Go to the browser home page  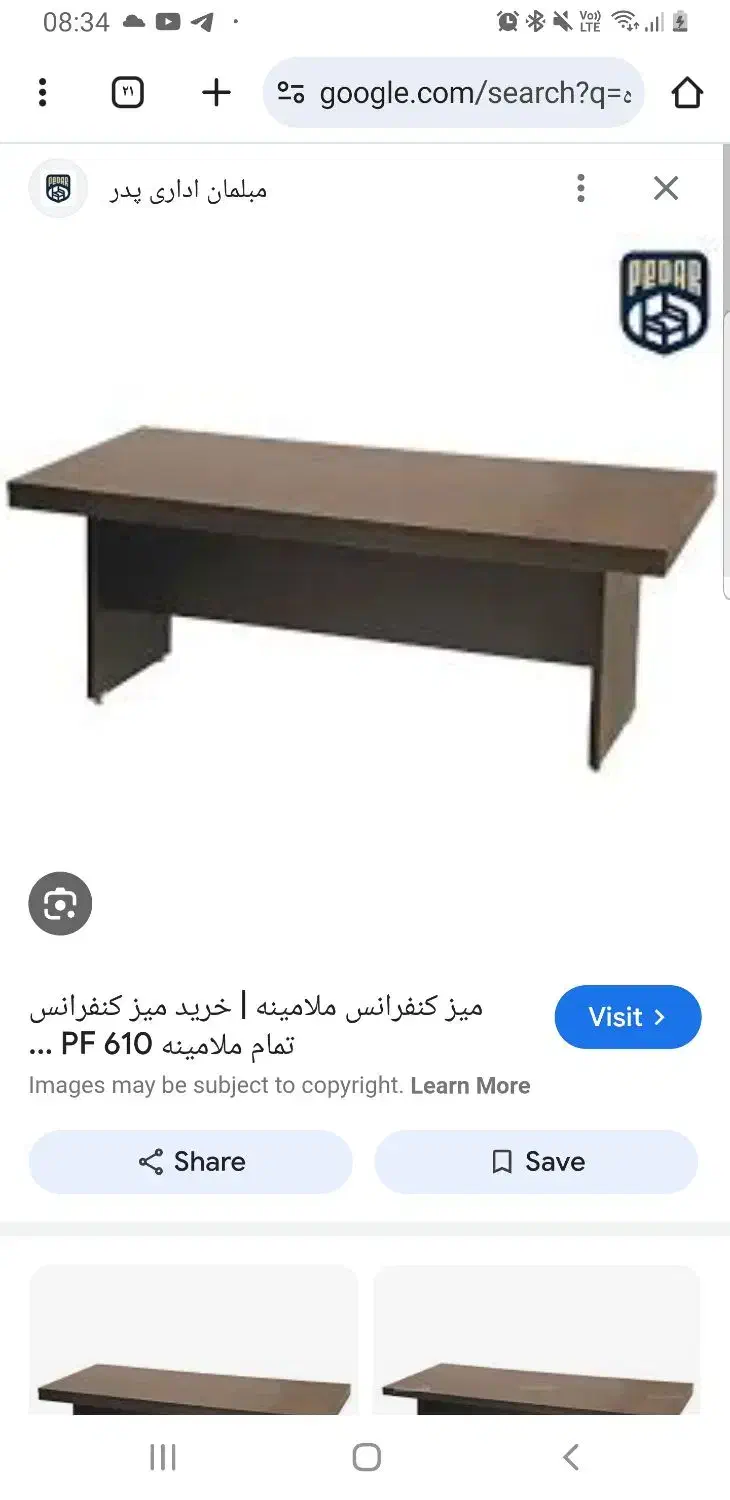[687, 93]
